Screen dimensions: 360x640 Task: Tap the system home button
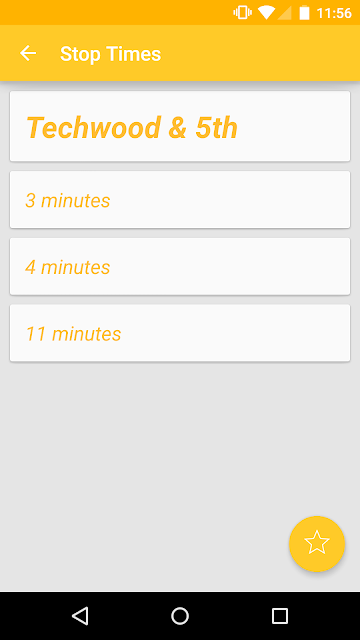180,616
